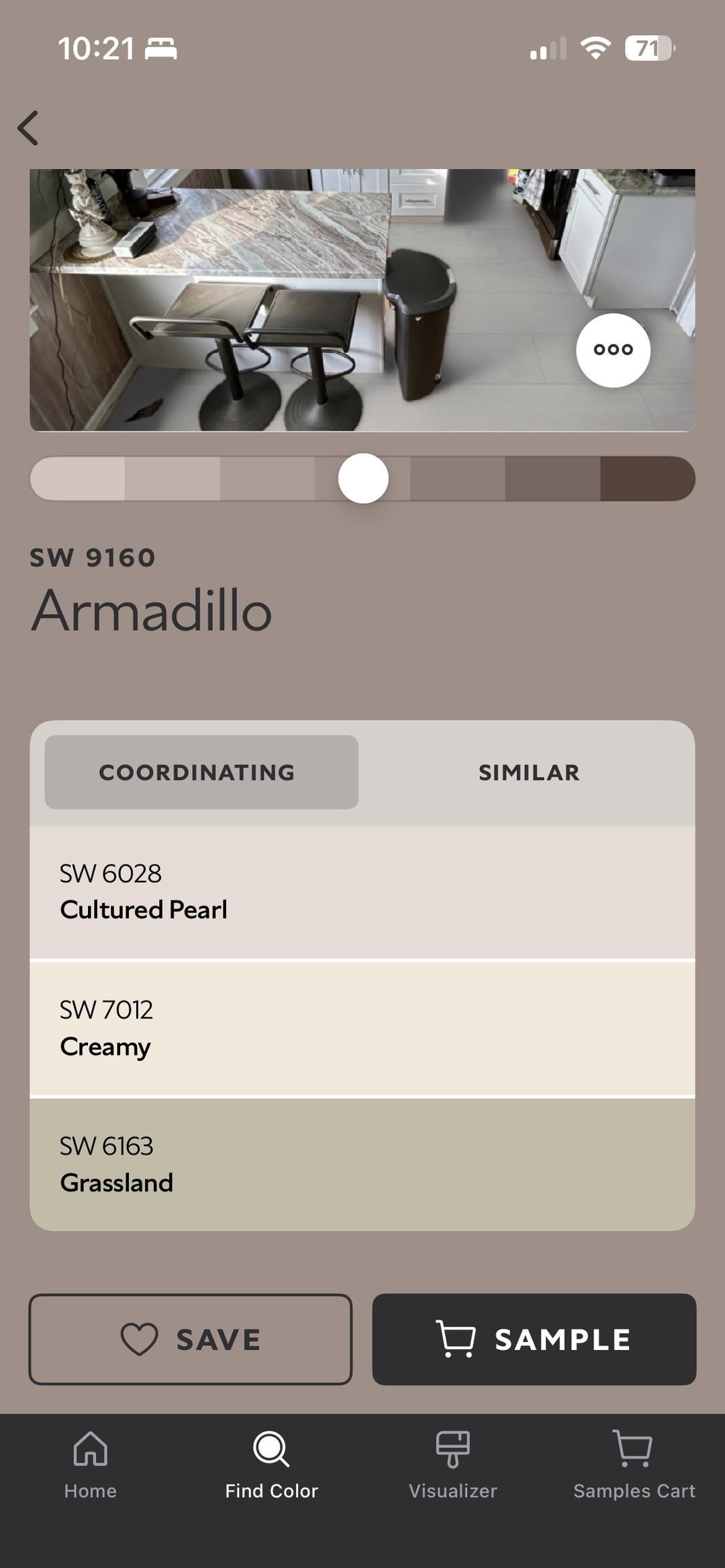The image size is (725, 1568).
Task: Switch to the Similar colors tab
Action: coord(528,772)
